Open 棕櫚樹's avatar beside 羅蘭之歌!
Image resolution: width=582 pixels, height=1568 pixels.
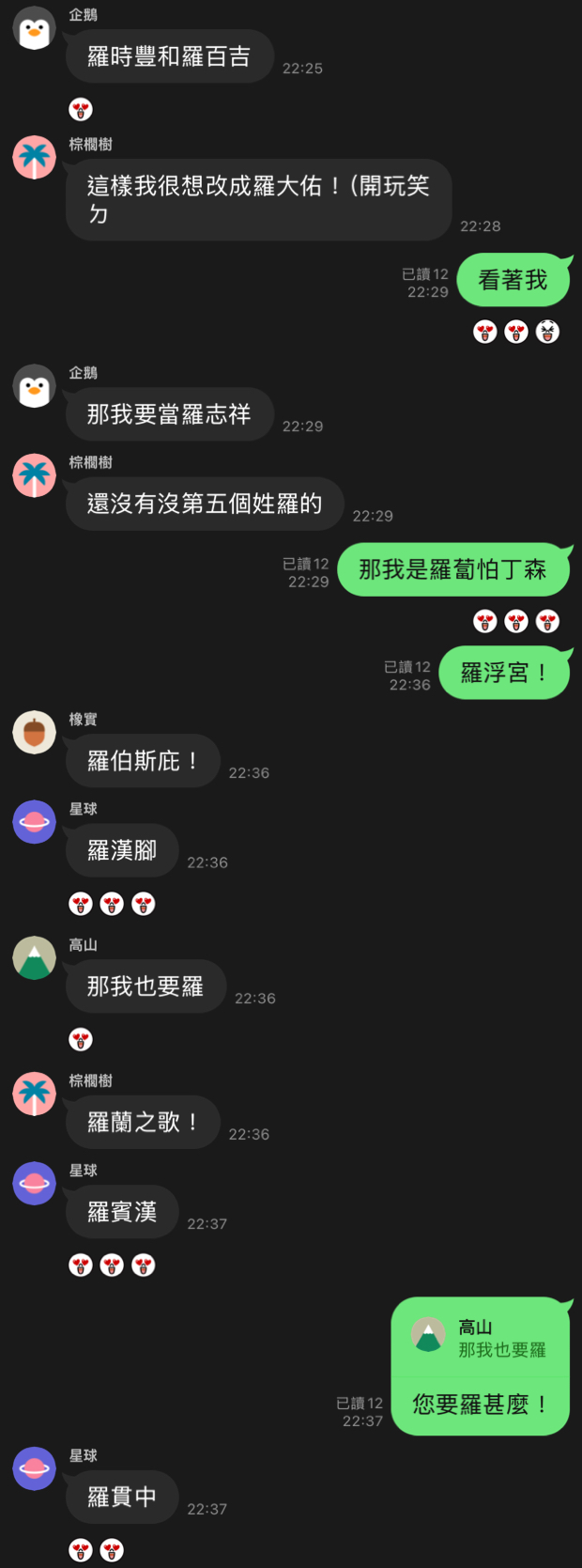(34, 1094)
